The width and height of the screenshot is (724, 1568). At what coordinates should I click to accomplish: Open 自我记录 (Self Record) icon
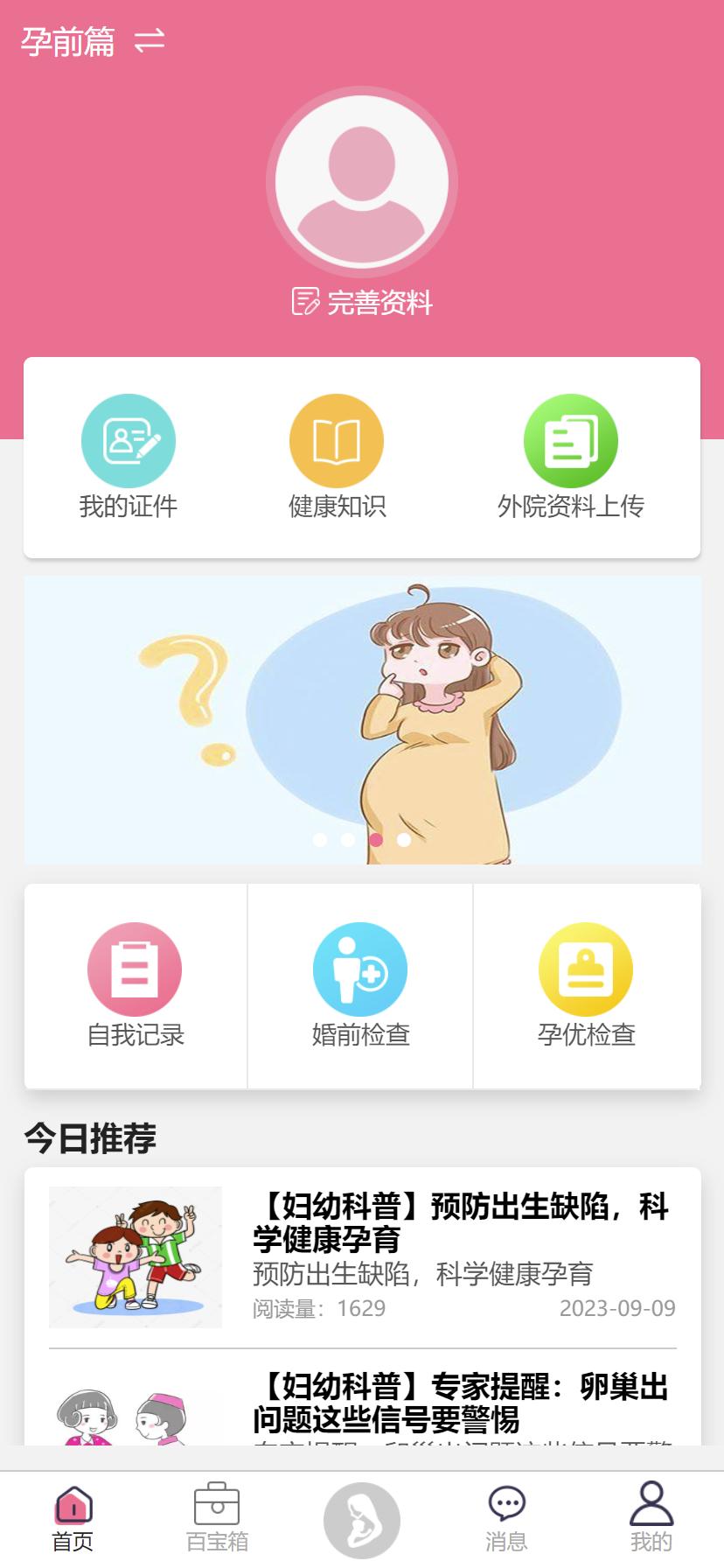pyautogui.click(x=134, y=969)
